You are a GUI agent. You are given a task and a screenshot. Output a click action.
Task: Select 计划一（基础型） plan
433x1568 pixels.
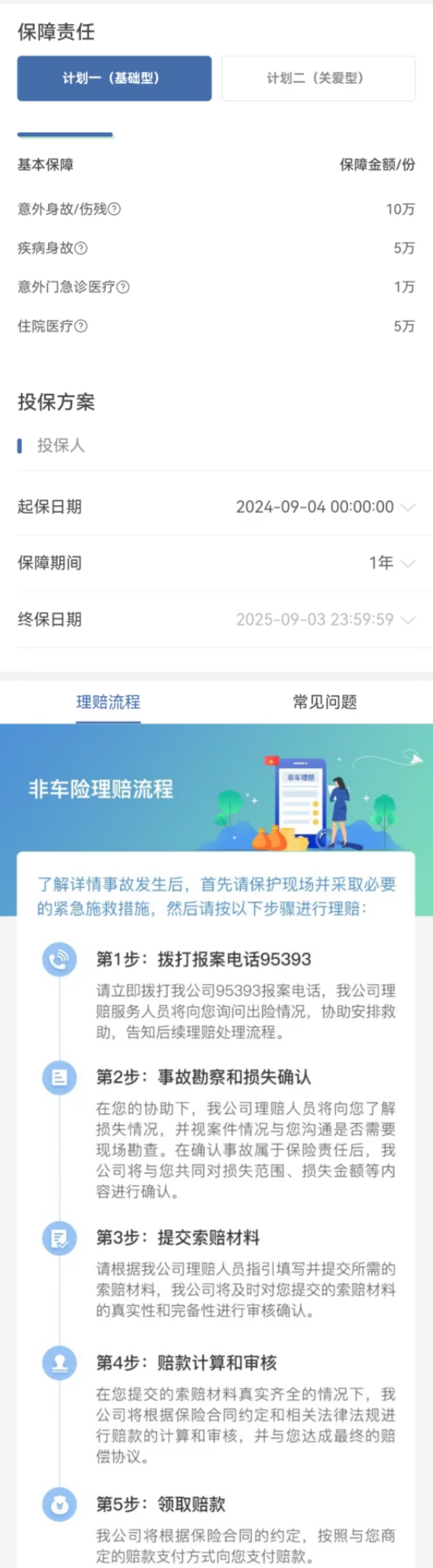114,78
